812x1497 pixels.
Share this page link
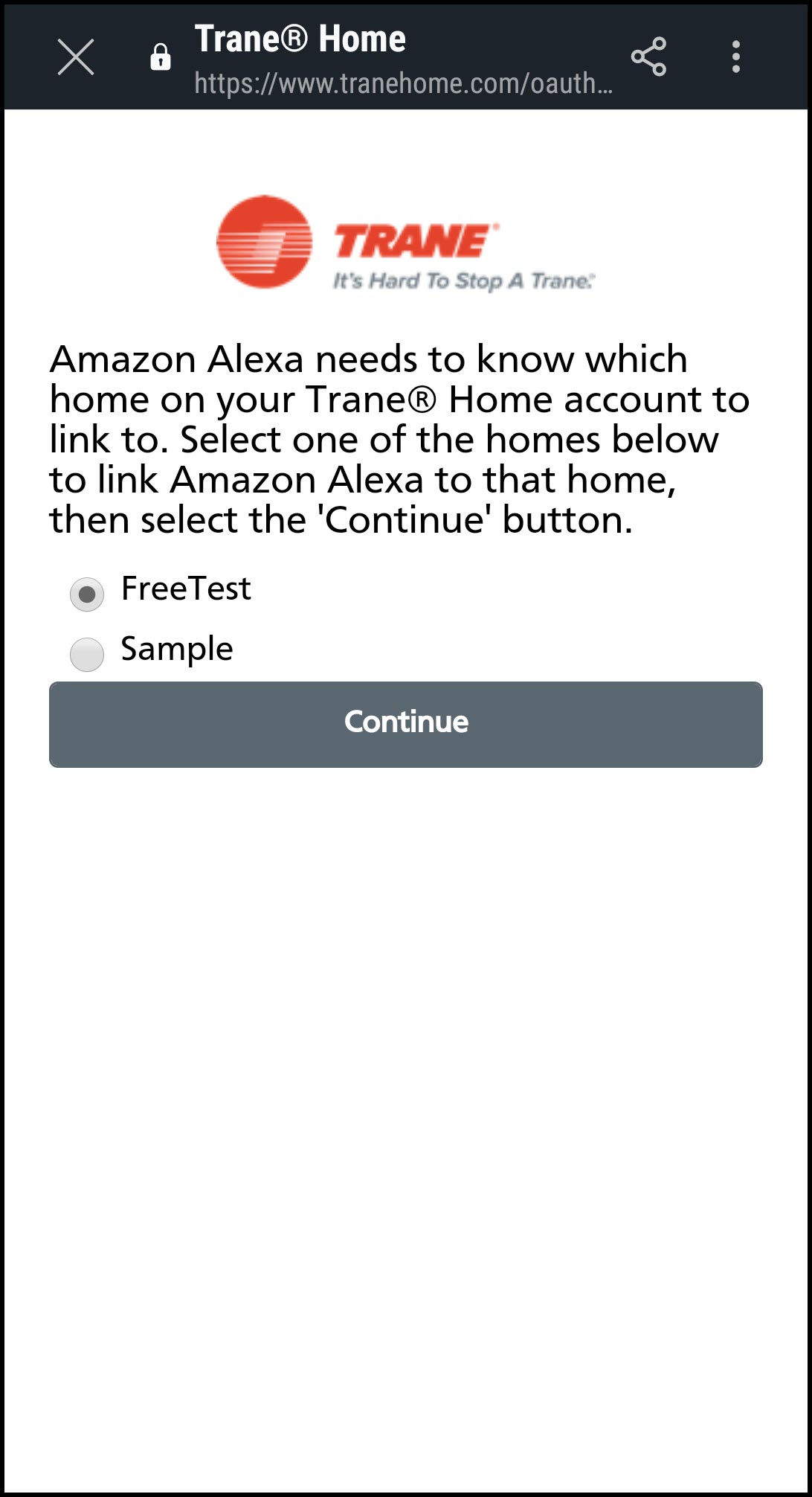(x=648, y=57)
